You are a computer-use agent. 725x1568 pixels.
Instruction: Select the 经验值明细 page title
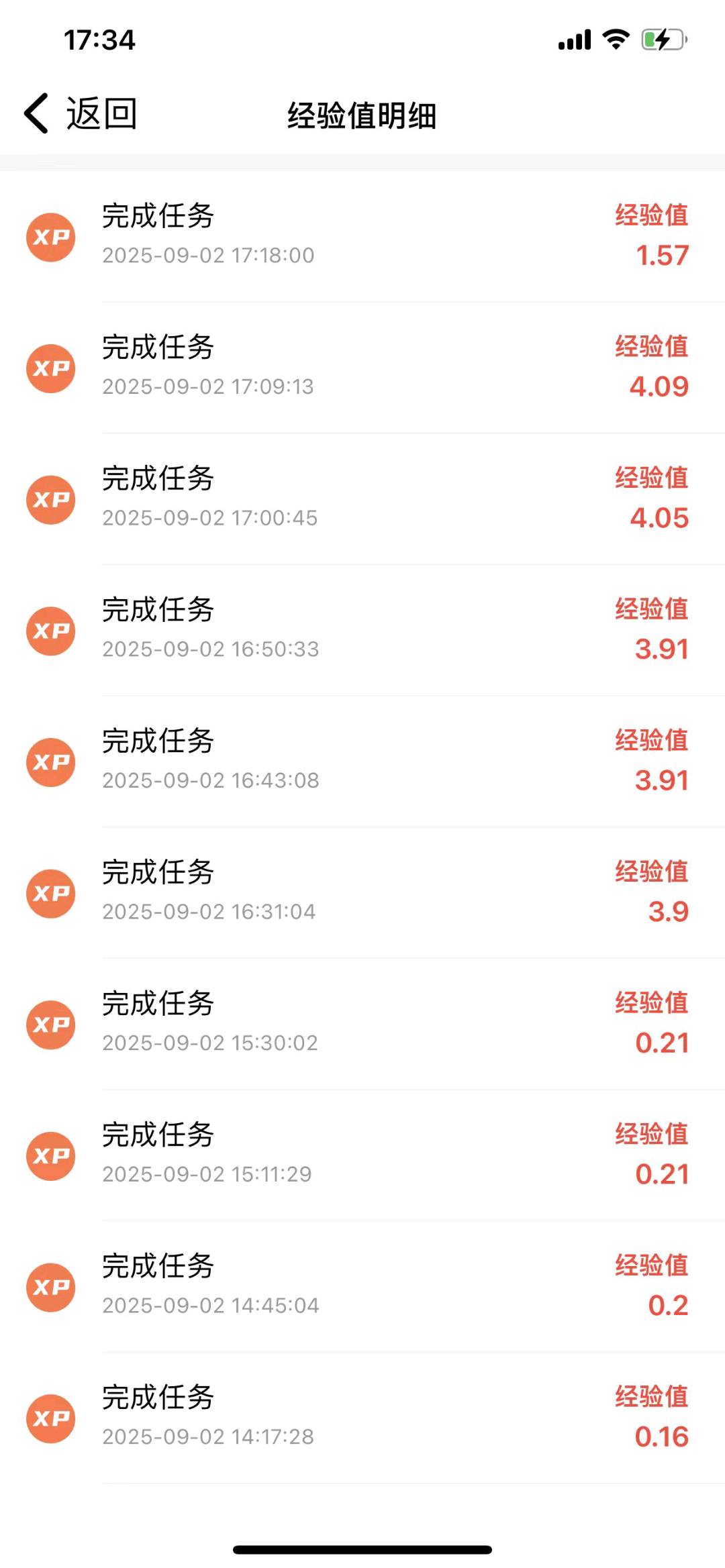coord(362,114)
